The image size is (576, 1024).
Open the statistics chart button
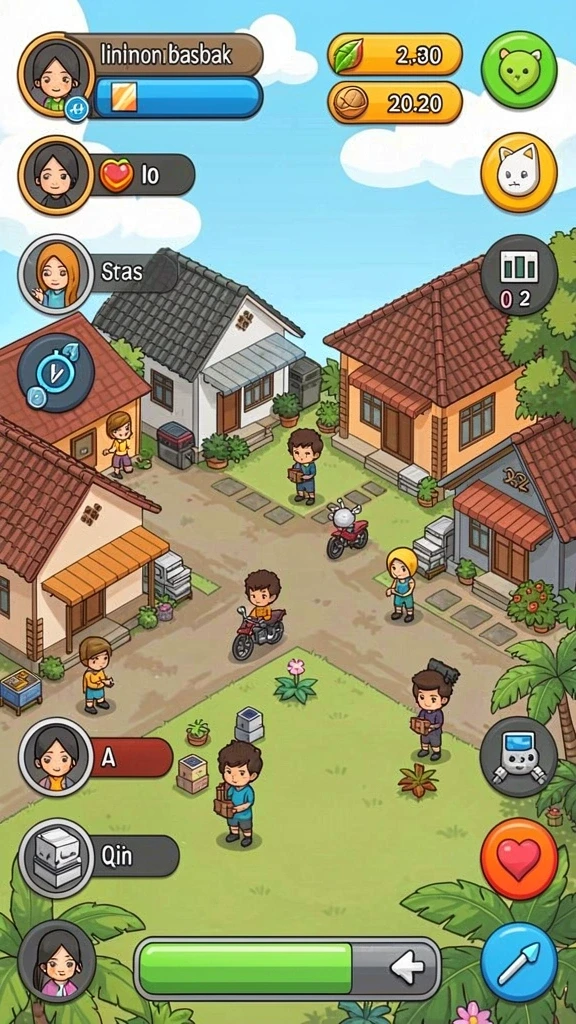pyautogui.click(x=519, y=274)
